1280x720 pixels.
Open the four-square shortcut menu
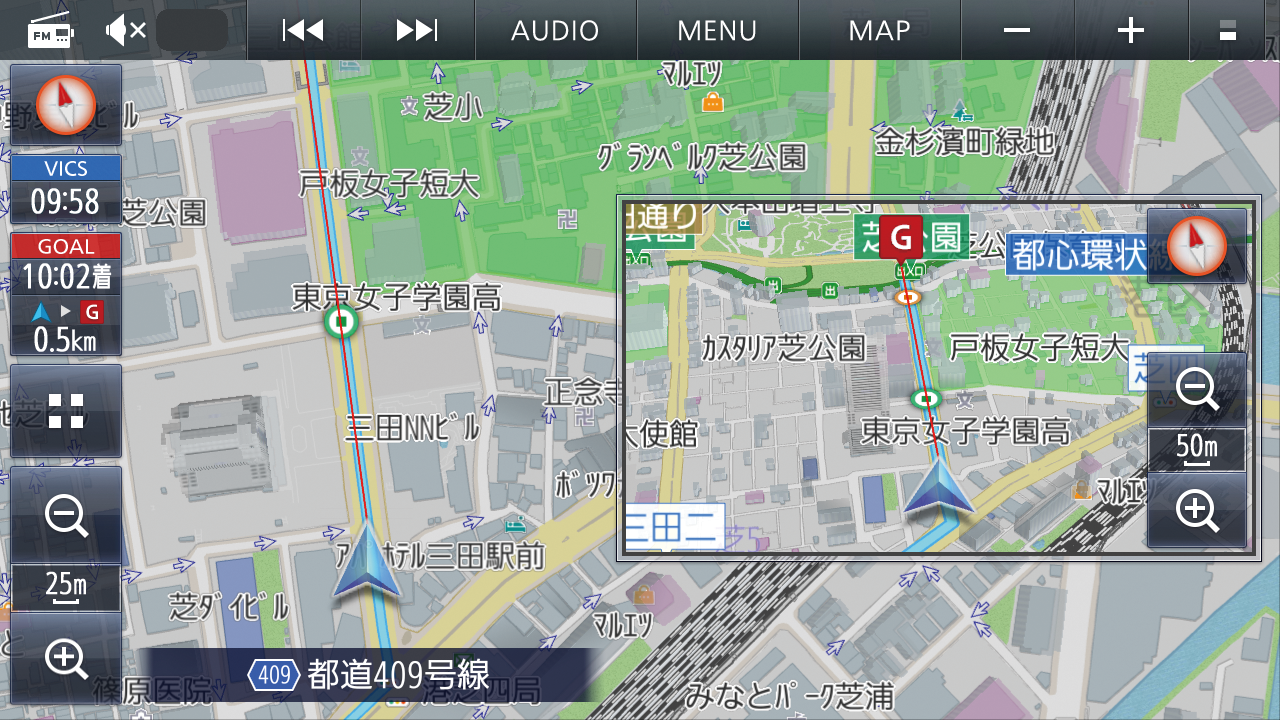[66, 411]
